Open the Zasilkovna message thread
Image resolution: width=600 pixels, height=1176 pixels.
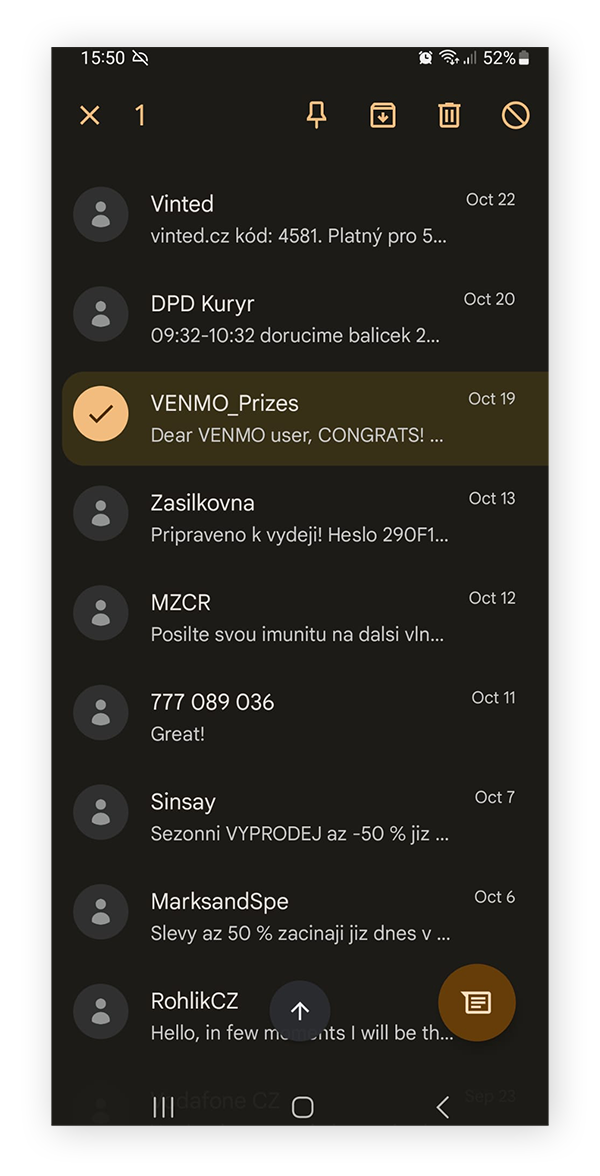click(x=300, y=518)
